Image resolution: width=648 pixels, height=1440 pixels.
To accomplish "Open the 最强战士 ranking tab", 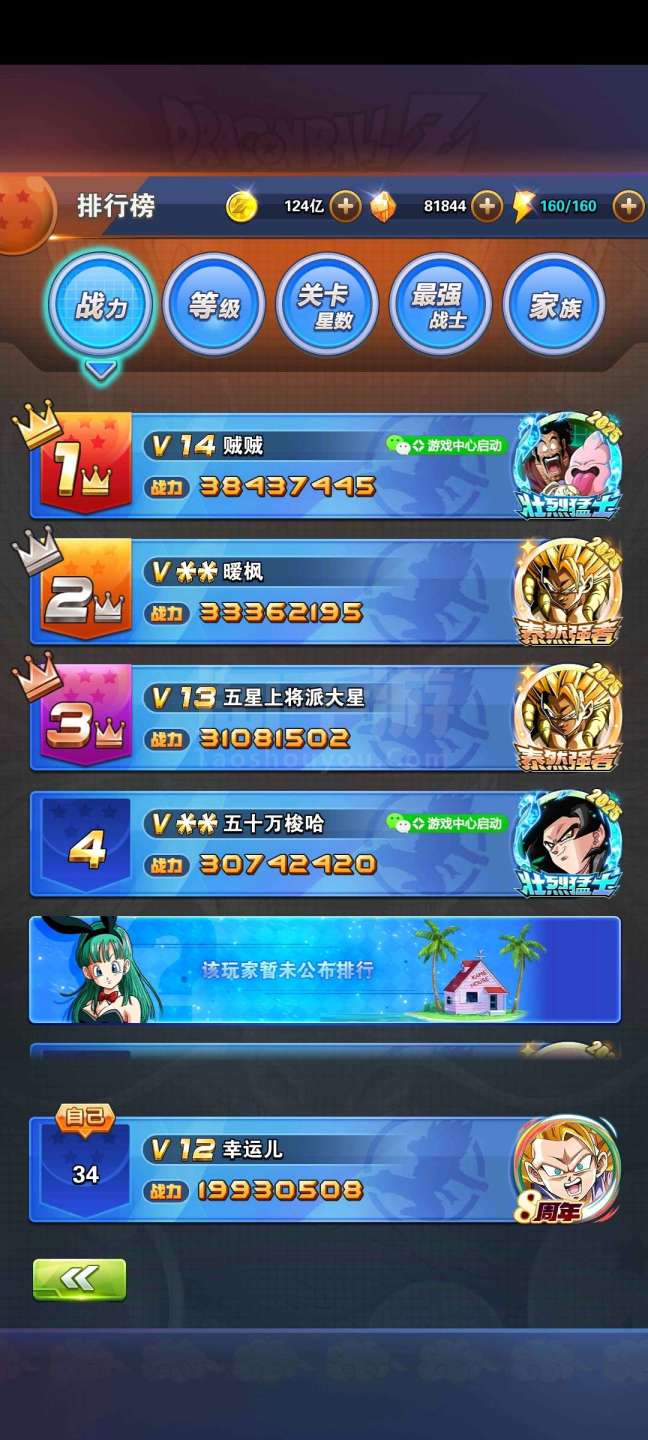I will pyautogui.click(x=440, y=305).
